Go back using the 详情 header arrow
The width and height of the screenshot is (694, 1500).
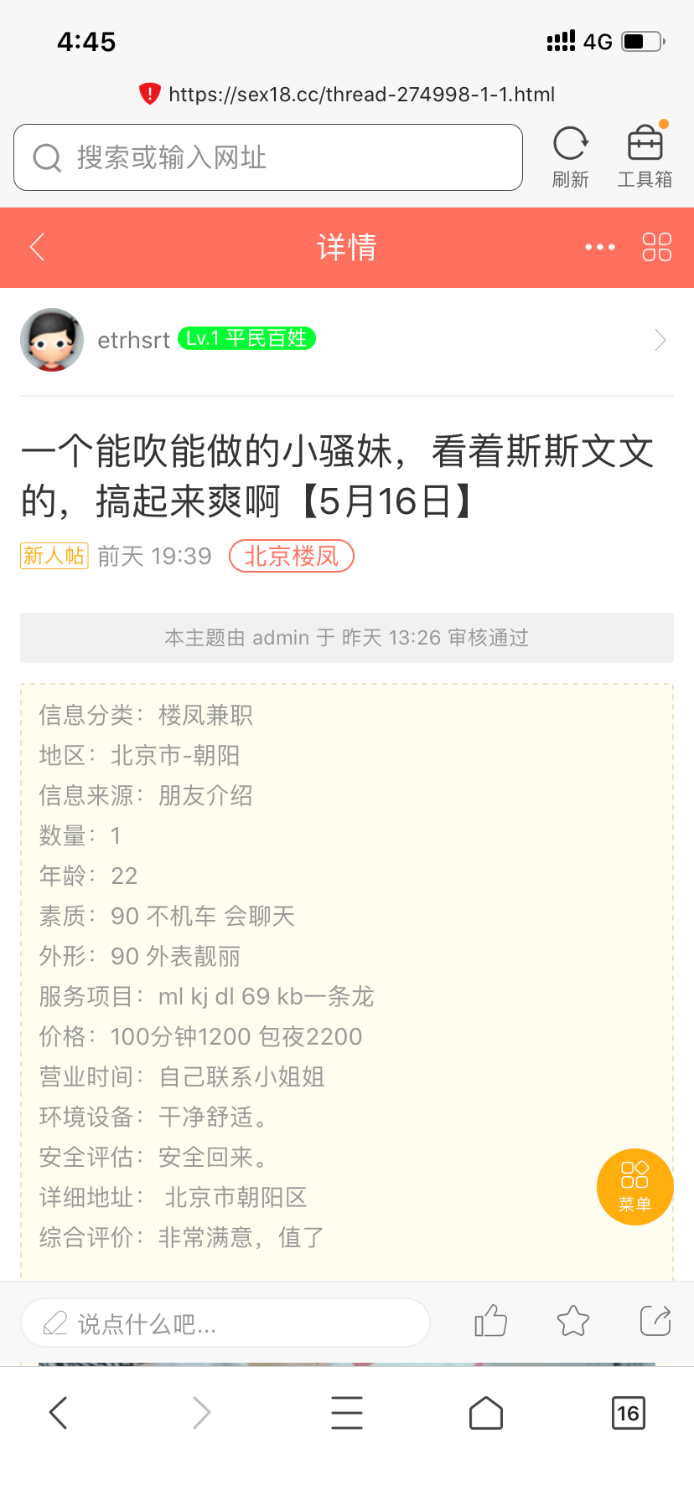coord(38,247)
